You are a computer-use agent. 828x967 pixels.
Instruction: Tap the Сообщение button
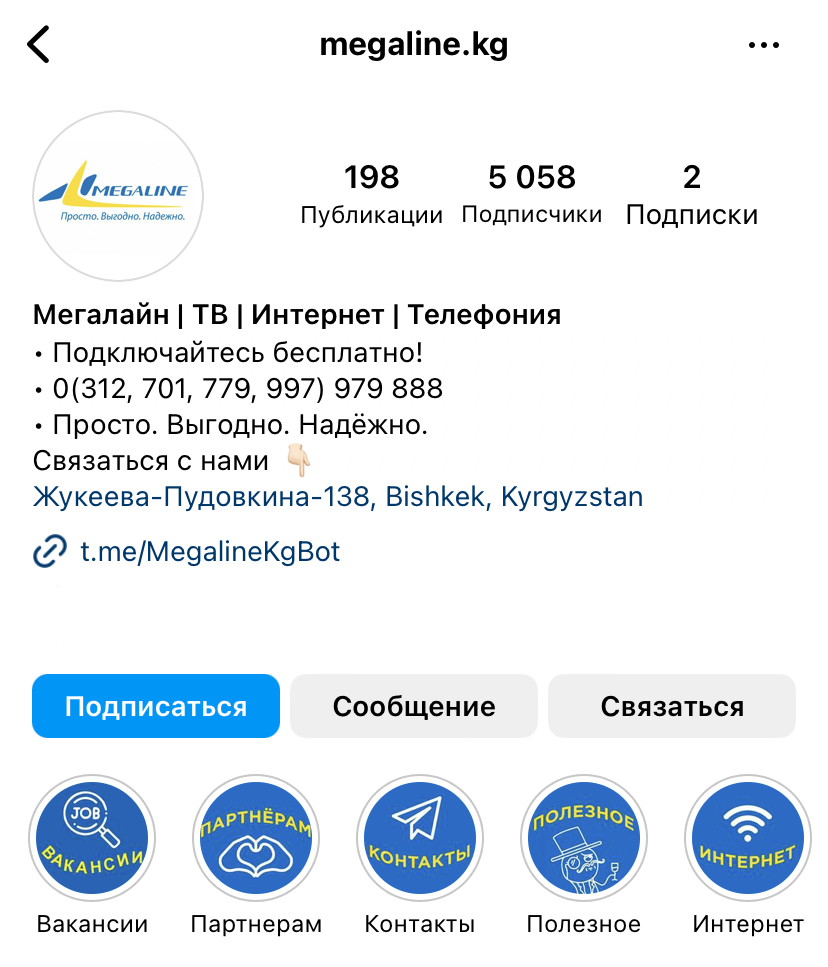coord(414,706)
